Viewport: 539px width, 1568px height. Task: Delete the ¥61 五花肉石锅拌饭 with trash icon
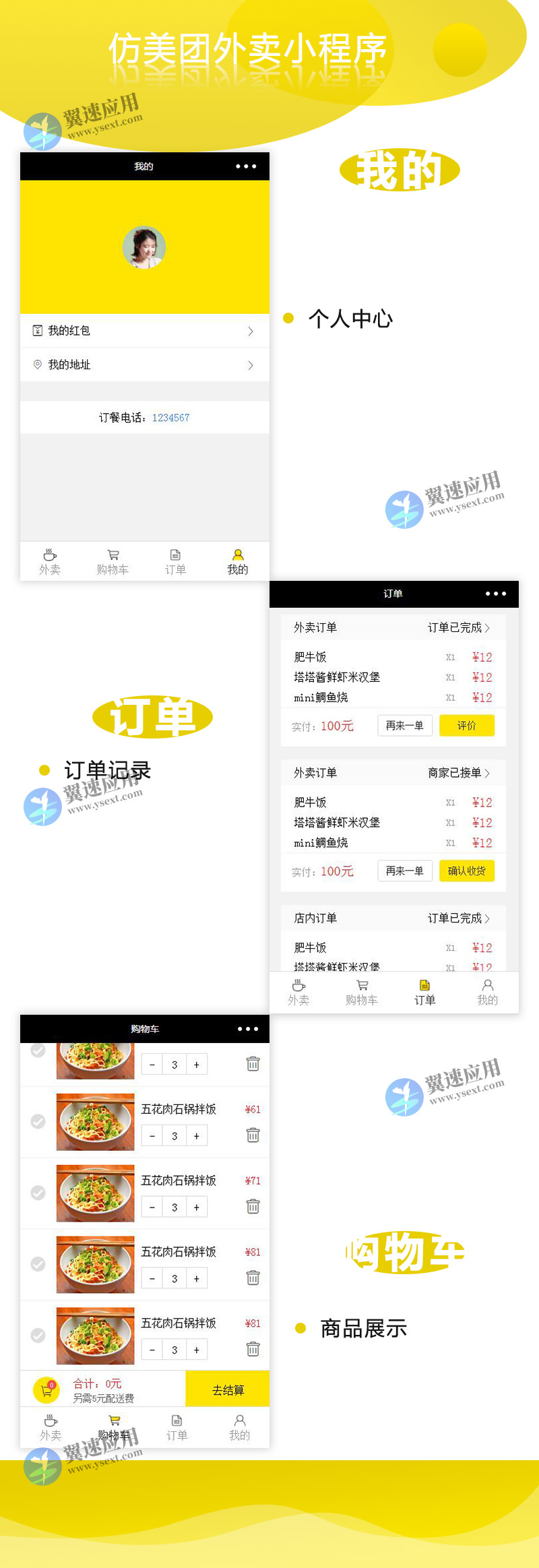coord(253,1135)
